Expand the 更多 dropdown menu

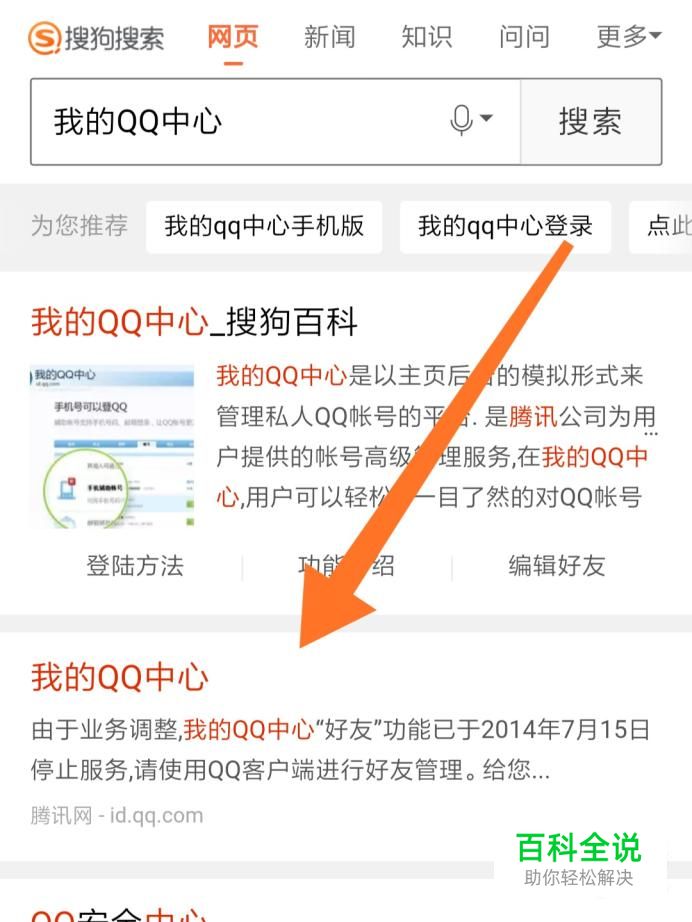point(629,37)
